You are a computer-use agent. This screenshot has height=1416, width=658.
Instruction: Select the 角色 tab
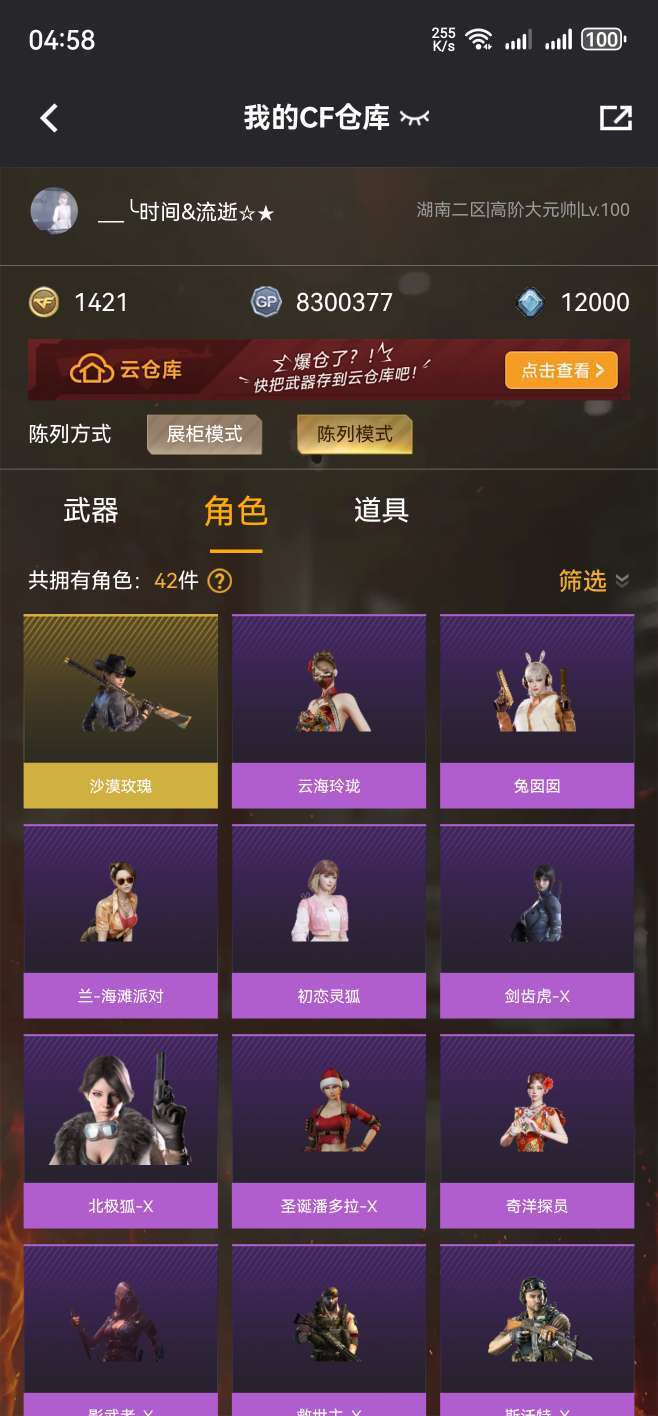[x=236, y=511]
